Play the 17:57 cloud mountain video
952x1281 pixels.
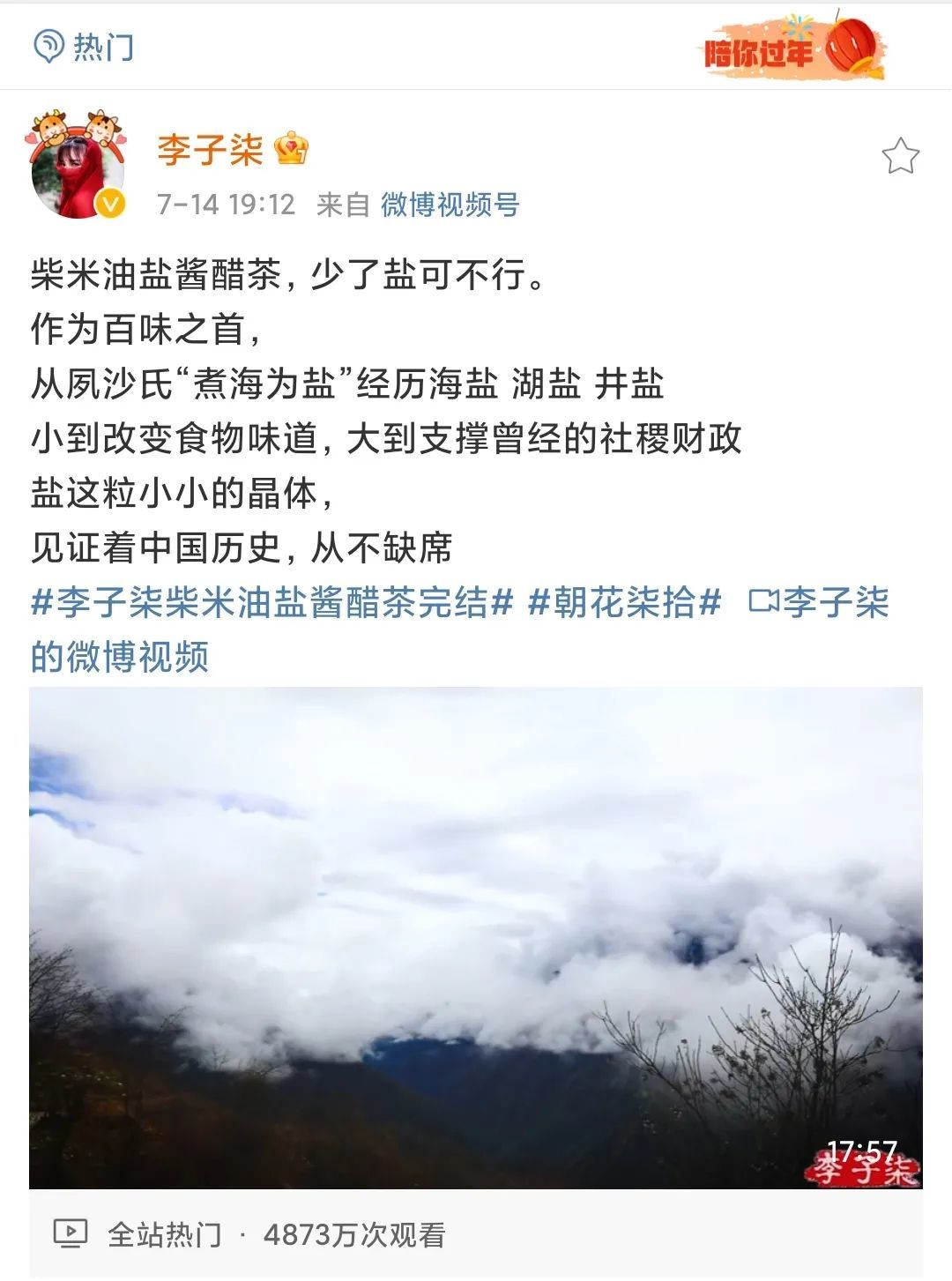[x=476, y=937]
